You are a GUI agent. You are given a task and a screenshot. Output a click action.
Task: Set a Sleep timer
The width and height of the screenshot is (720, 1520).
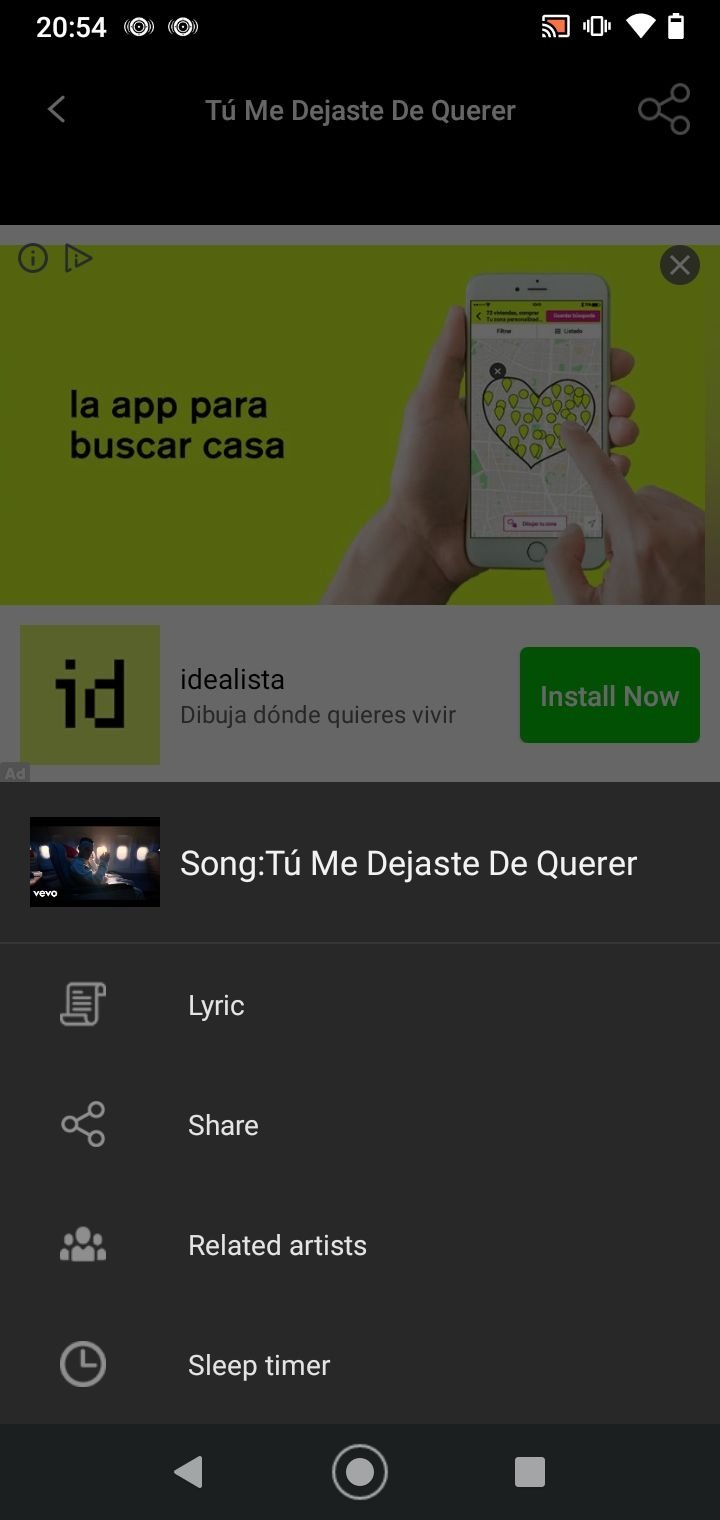(x=360, y=1365)
